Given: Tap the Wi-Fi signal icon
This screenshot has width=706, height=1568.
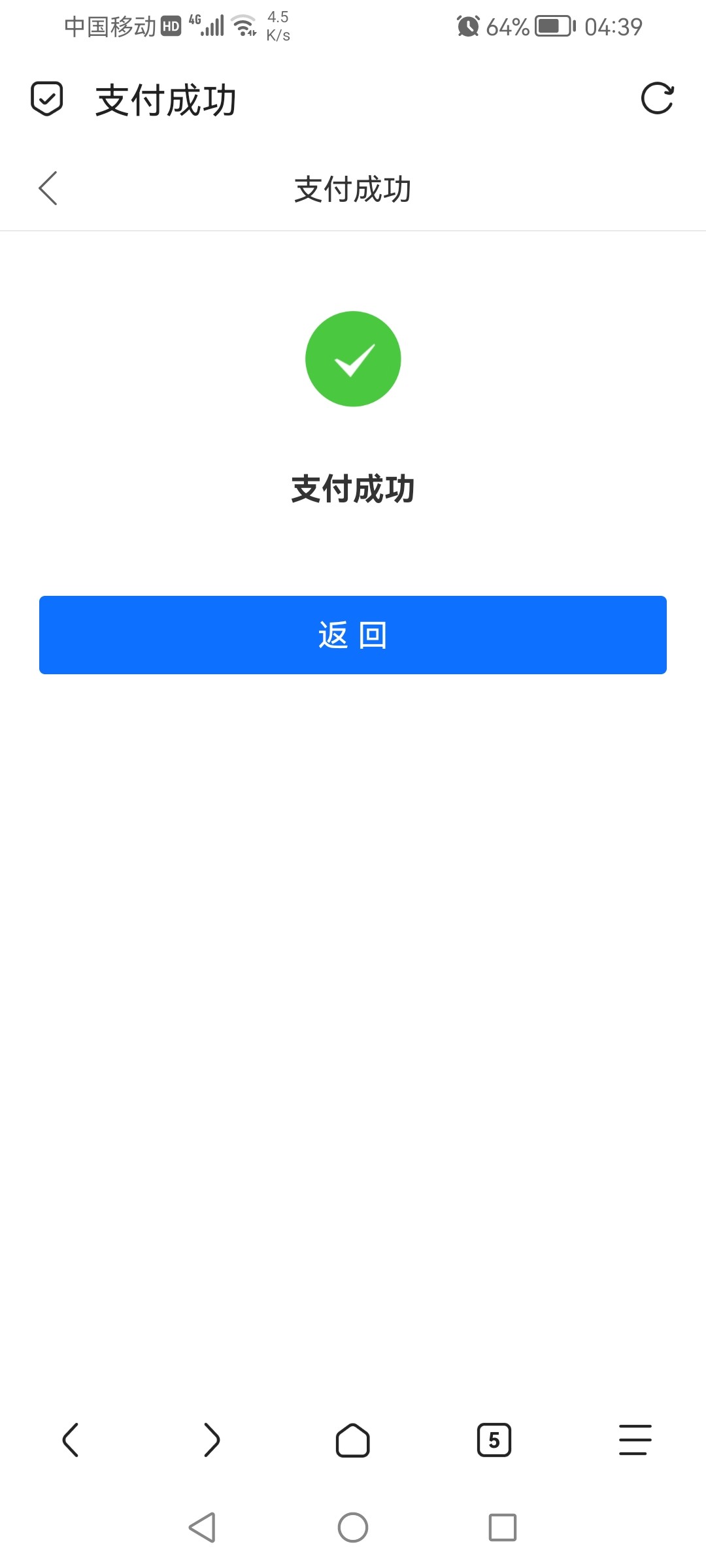Looking at the screenshot, I should click(243, 26).
